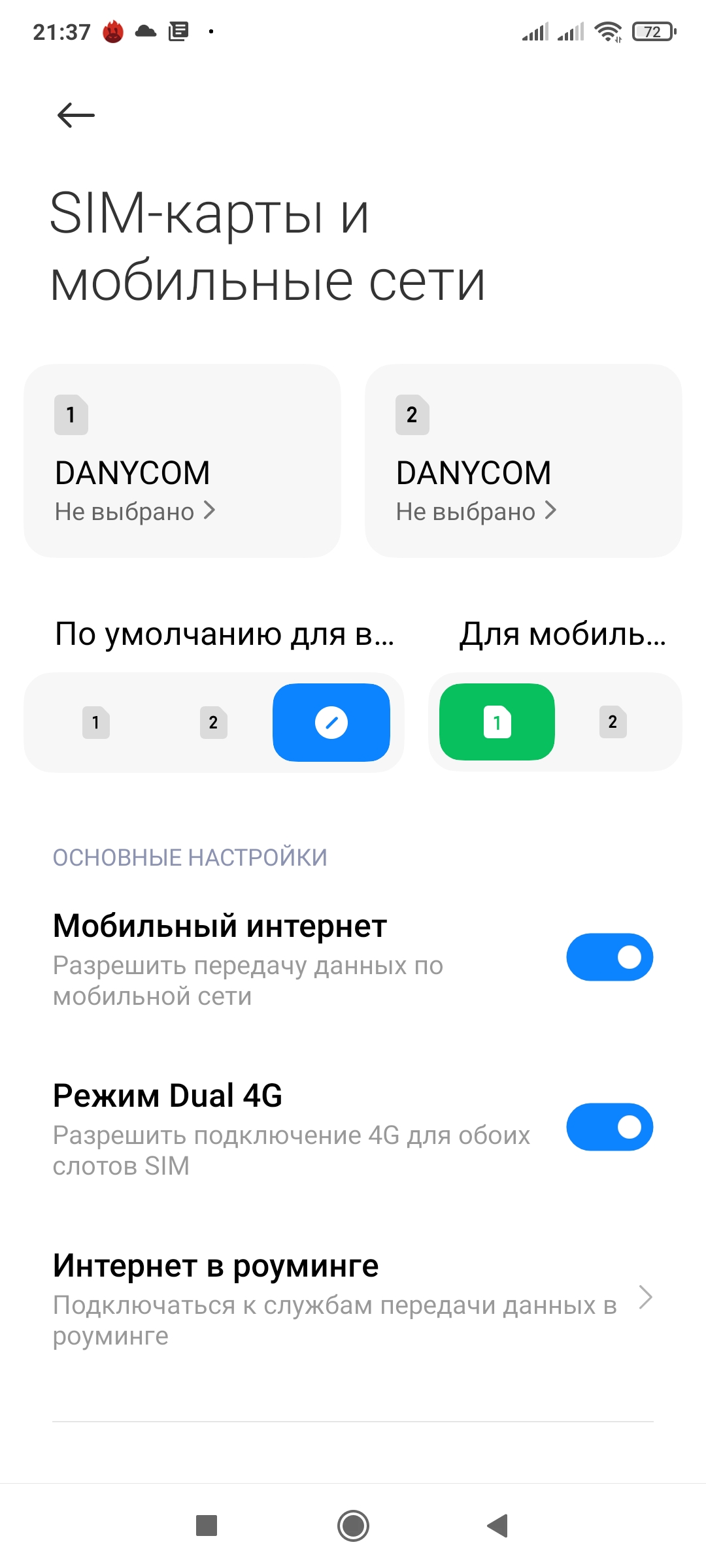706x1568 pixels.
Task: Open SIM 1 DANYCOM card settings
Action: (x=182, y=461)
